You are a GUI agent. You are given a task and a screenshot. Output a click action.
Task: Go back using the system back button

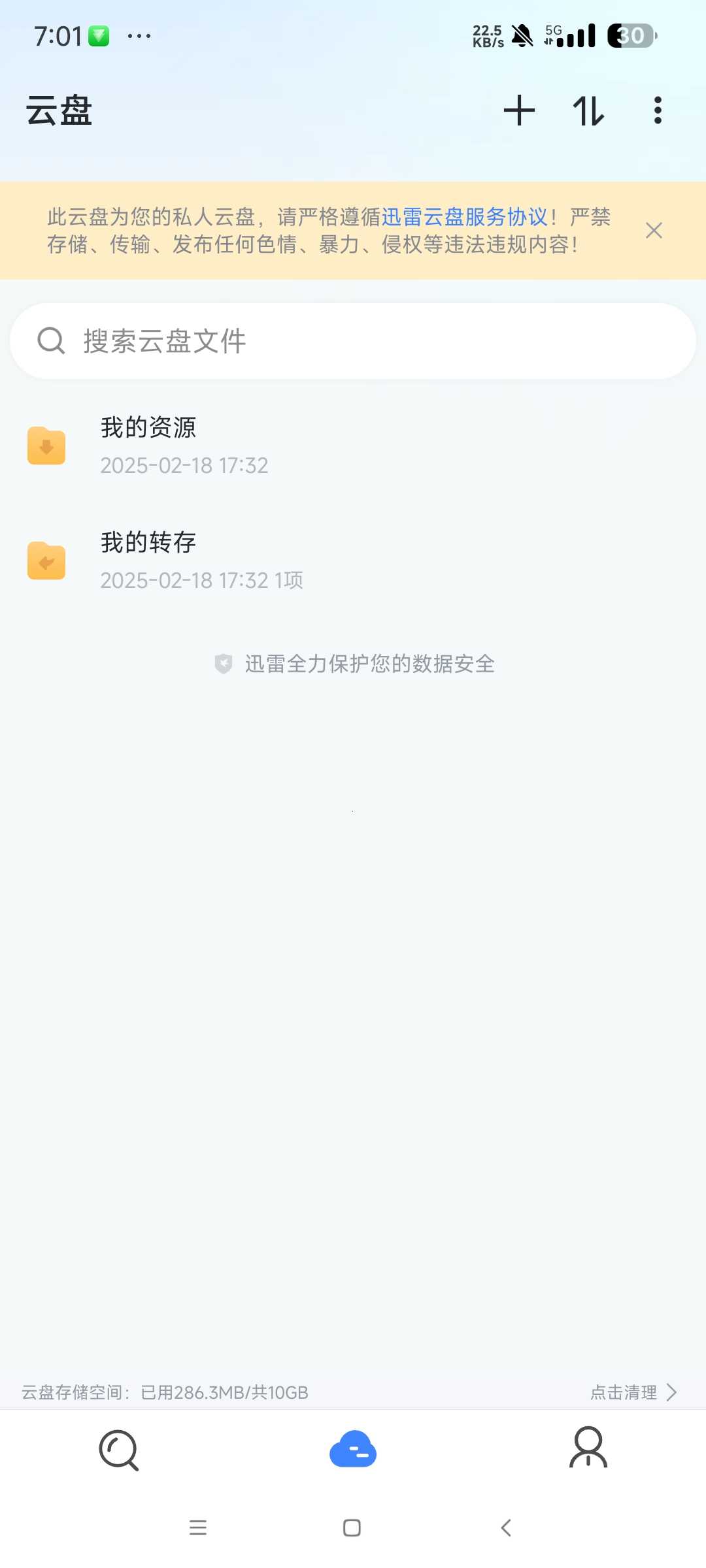(x=506, y=1527)
